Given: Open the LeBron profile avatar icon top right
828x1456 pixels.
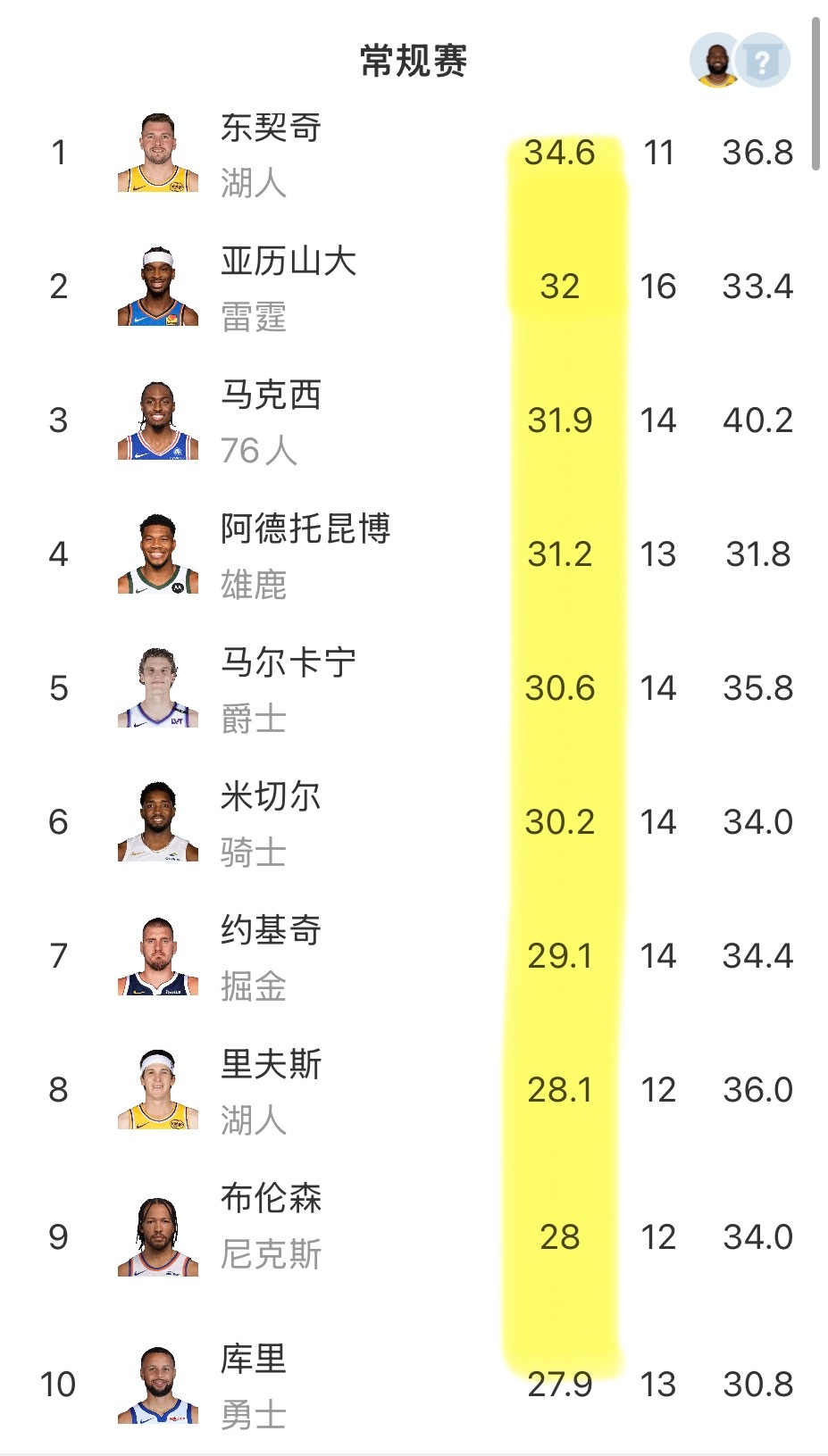Looking at the screenshot, I should pyautogui.click(x=715, y=60).
